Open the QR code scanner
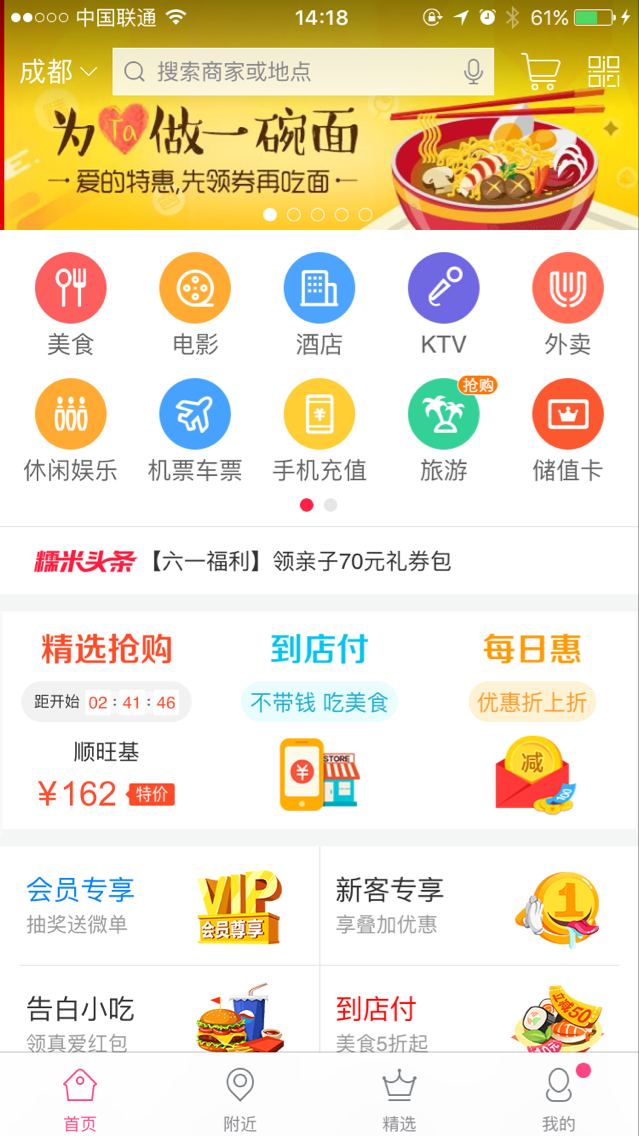Image resolution: width=639 pixels, height=1136 pixels. pos(603,72)
